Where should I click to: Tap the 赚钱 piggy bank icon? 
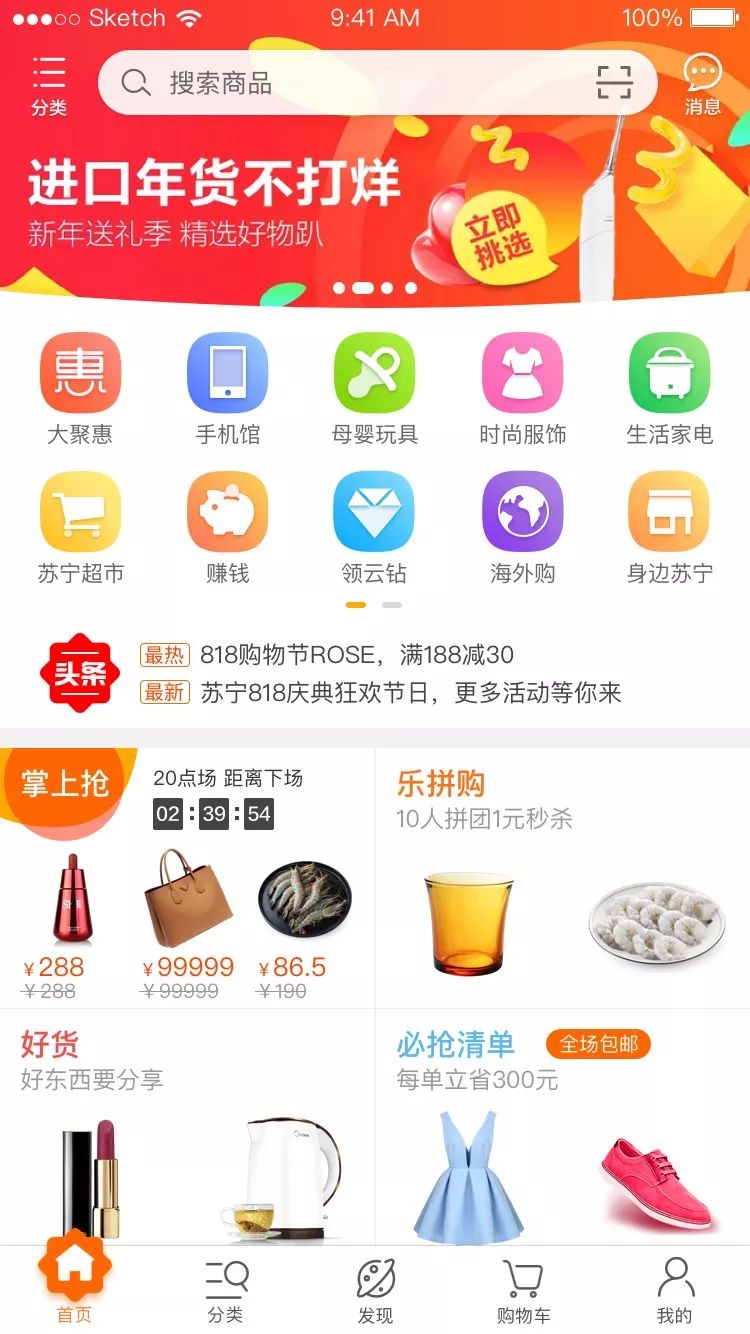click(228, 515)
